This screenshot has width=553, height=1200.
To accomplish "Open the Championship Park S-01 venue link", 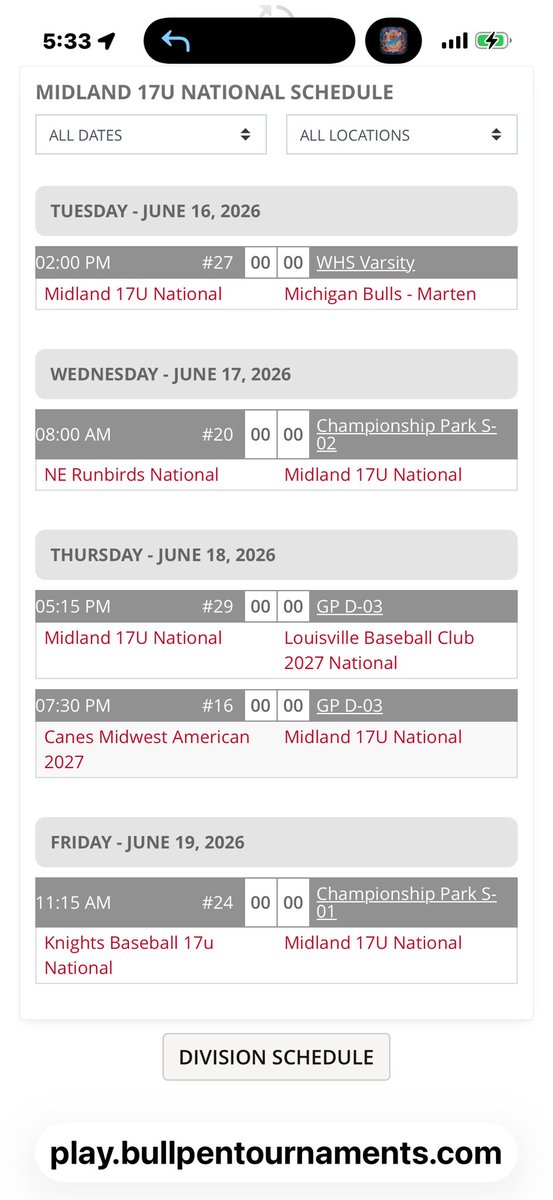I will (406, 903).
